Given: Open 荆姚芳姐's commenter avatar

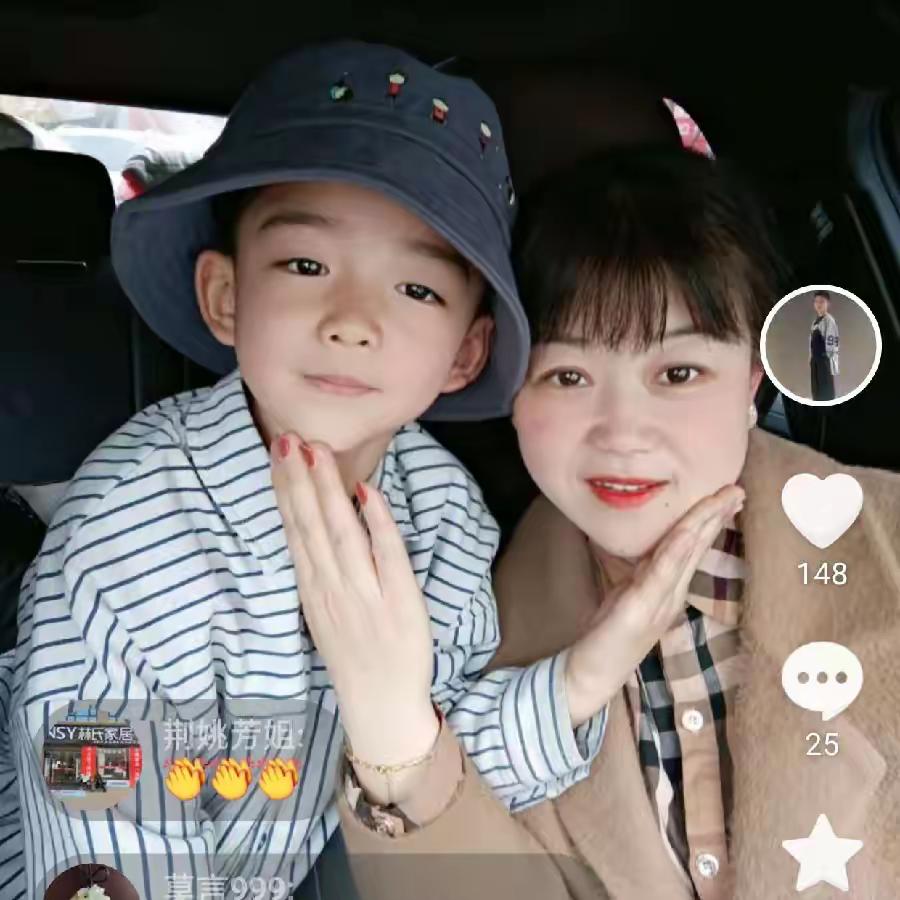Looking at the screenshot, I should [92, 757].
